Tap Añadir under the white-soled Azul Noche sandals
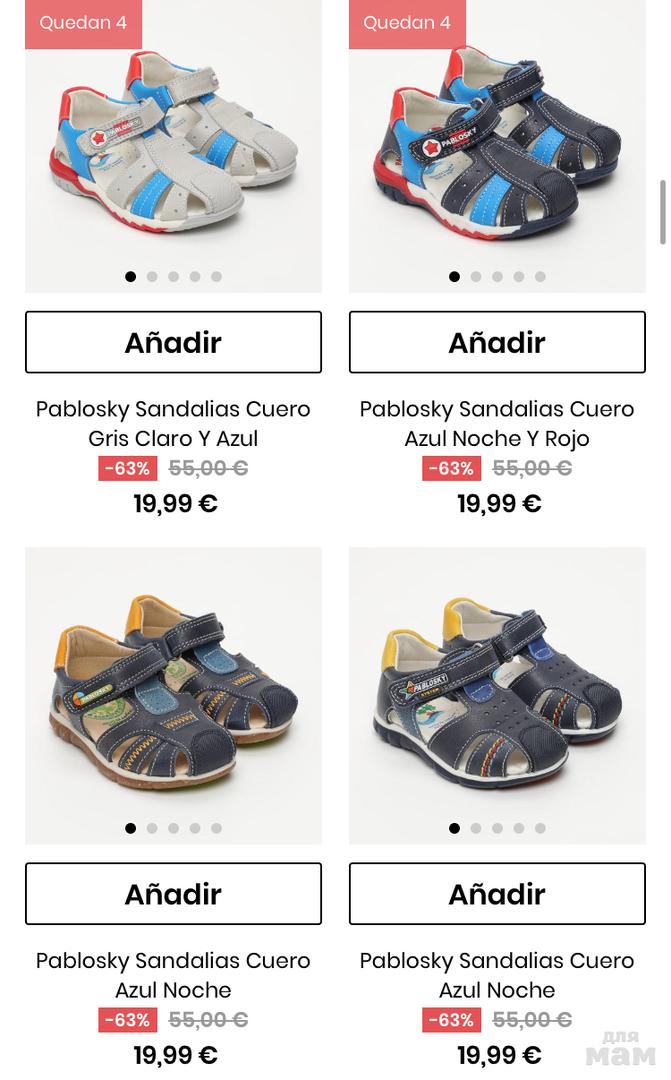The image size is (671, 1080). click(x=497, y=894)
